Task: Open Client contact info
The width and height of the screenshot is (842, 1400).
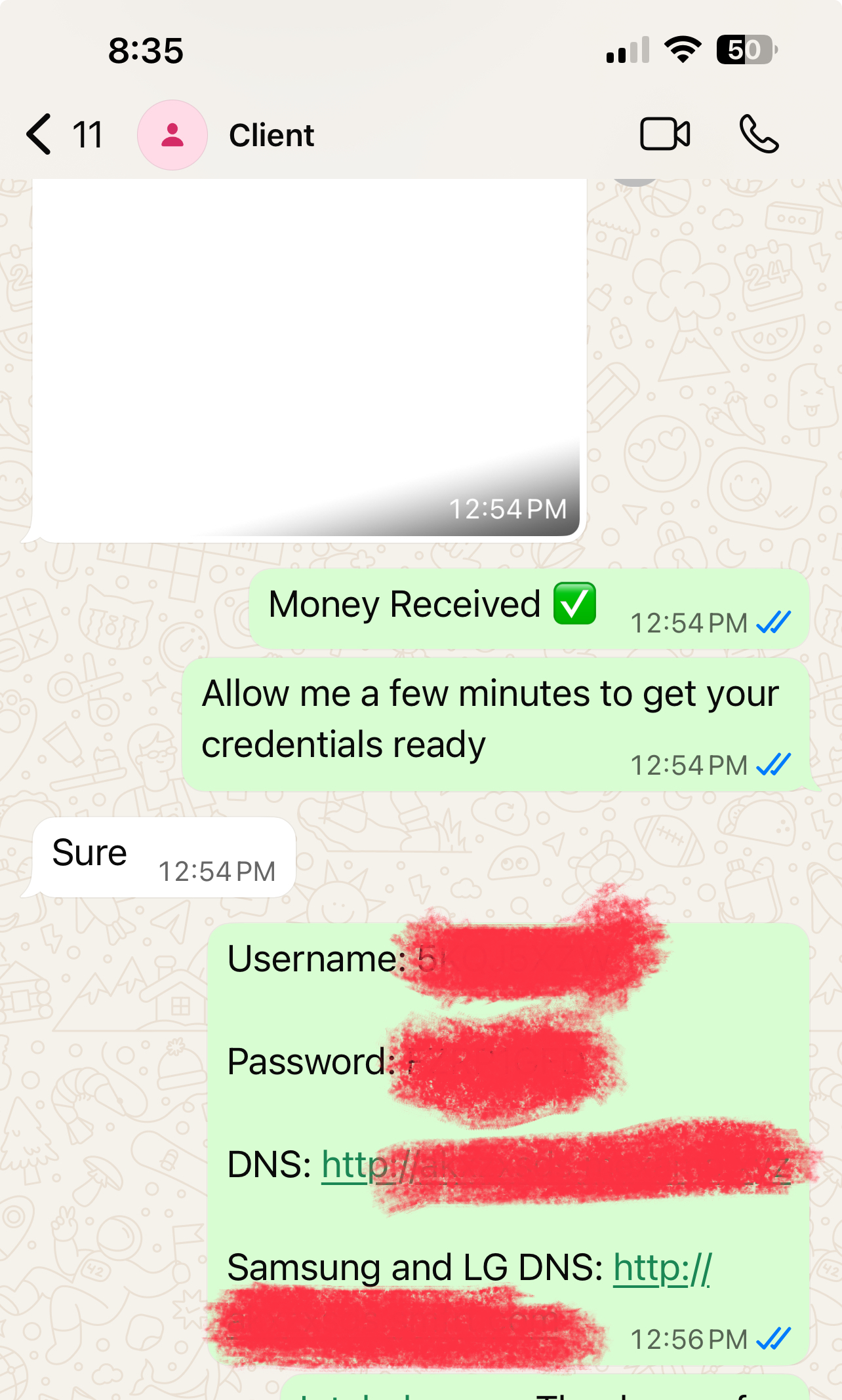Action: (271, 136)
